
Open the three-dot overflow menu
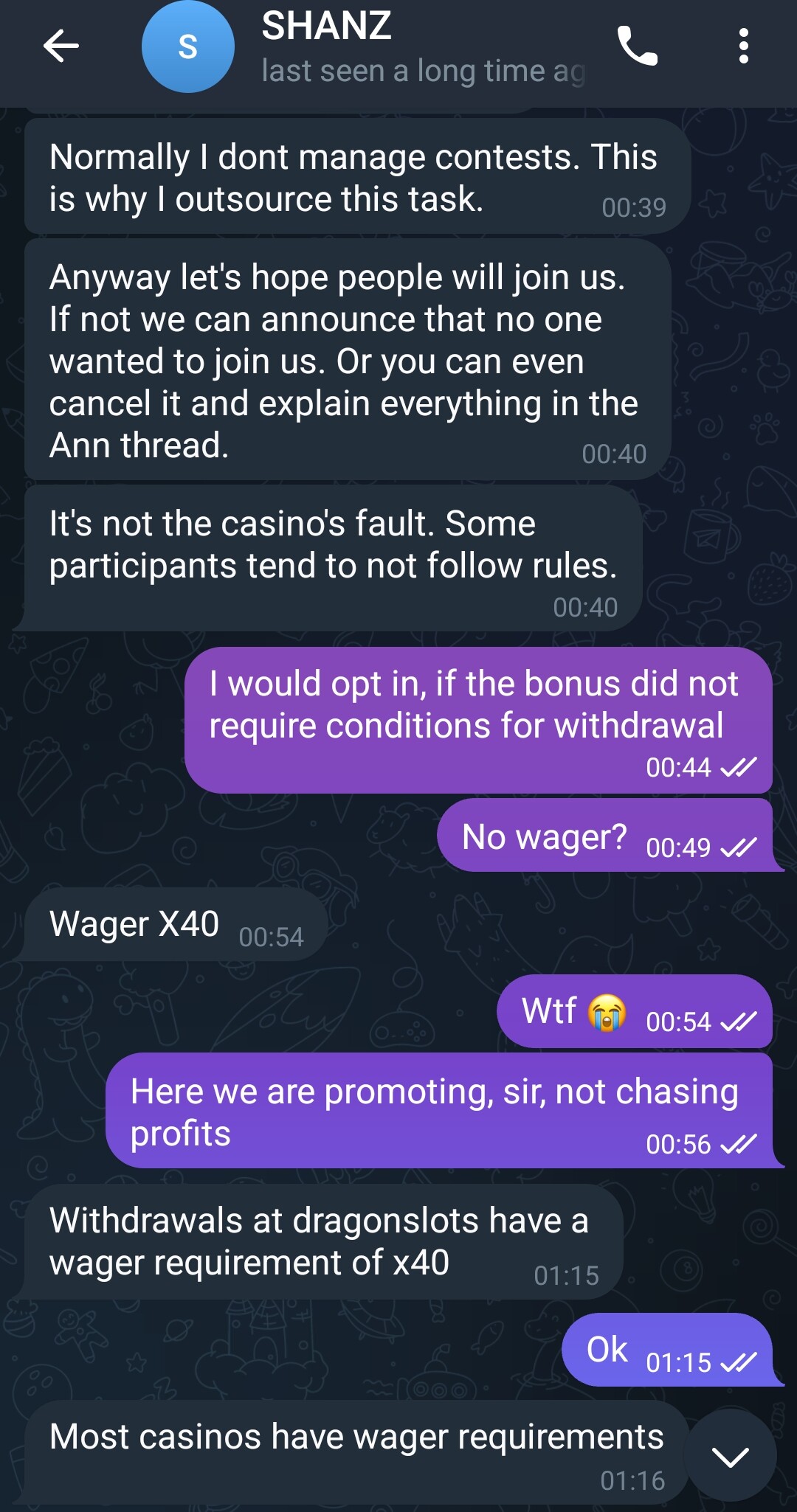[743, 46]
